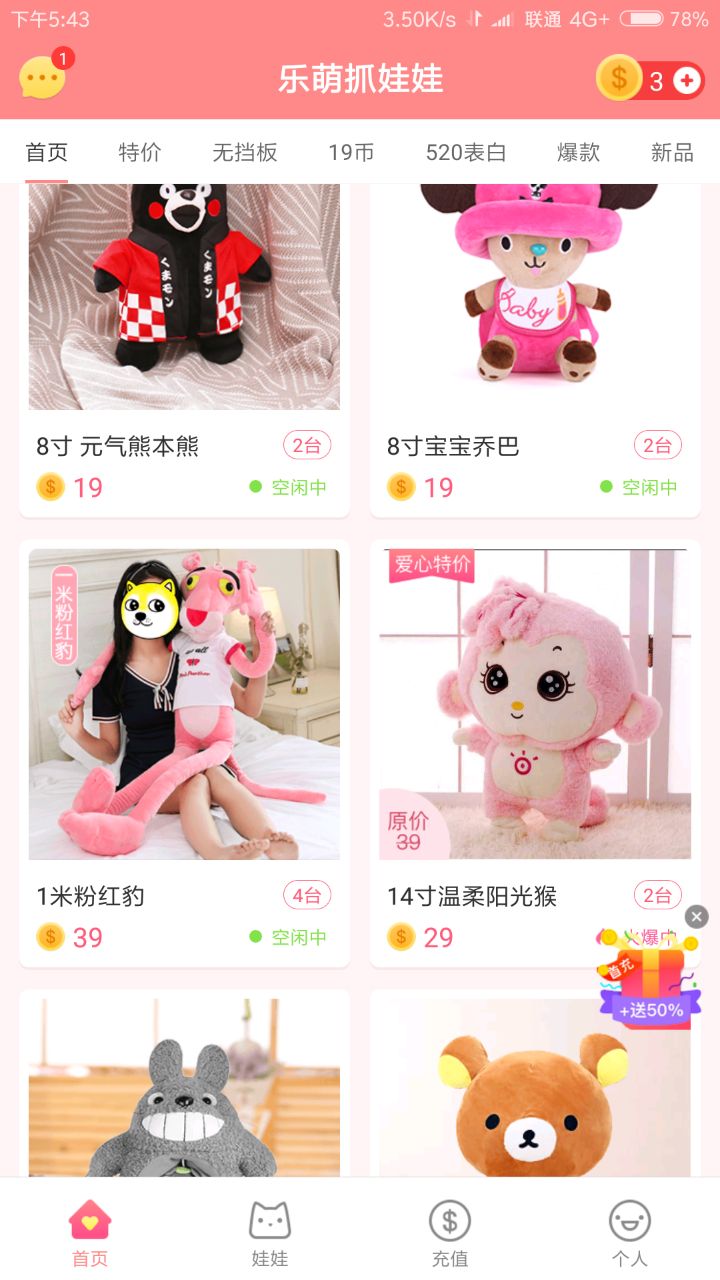Go to the 首页 bottom tab

tap(90, 1233)
